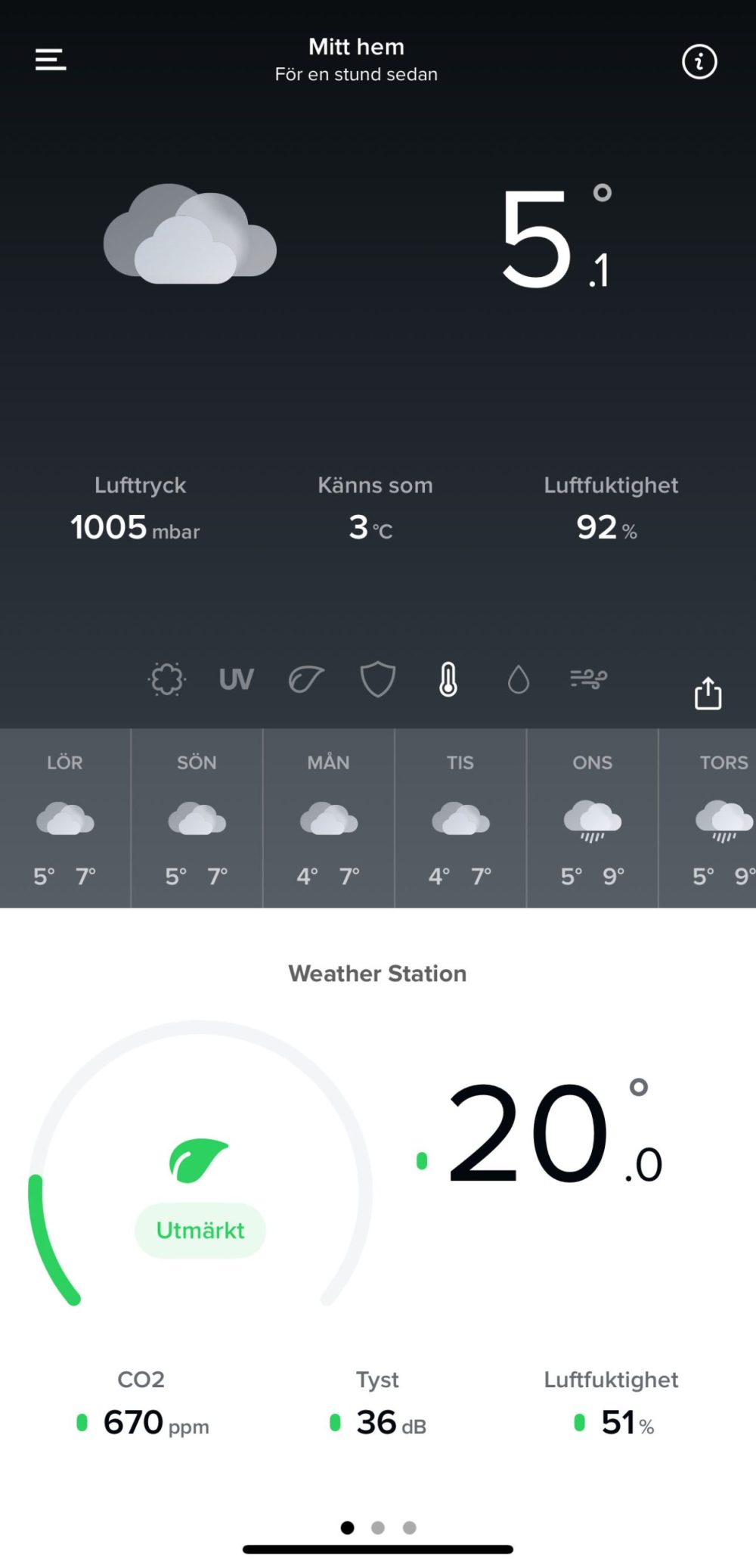Open the Weather Station details
This screenshot has width=756, height=1568.
pyautogui.click(x=377, y=973)
